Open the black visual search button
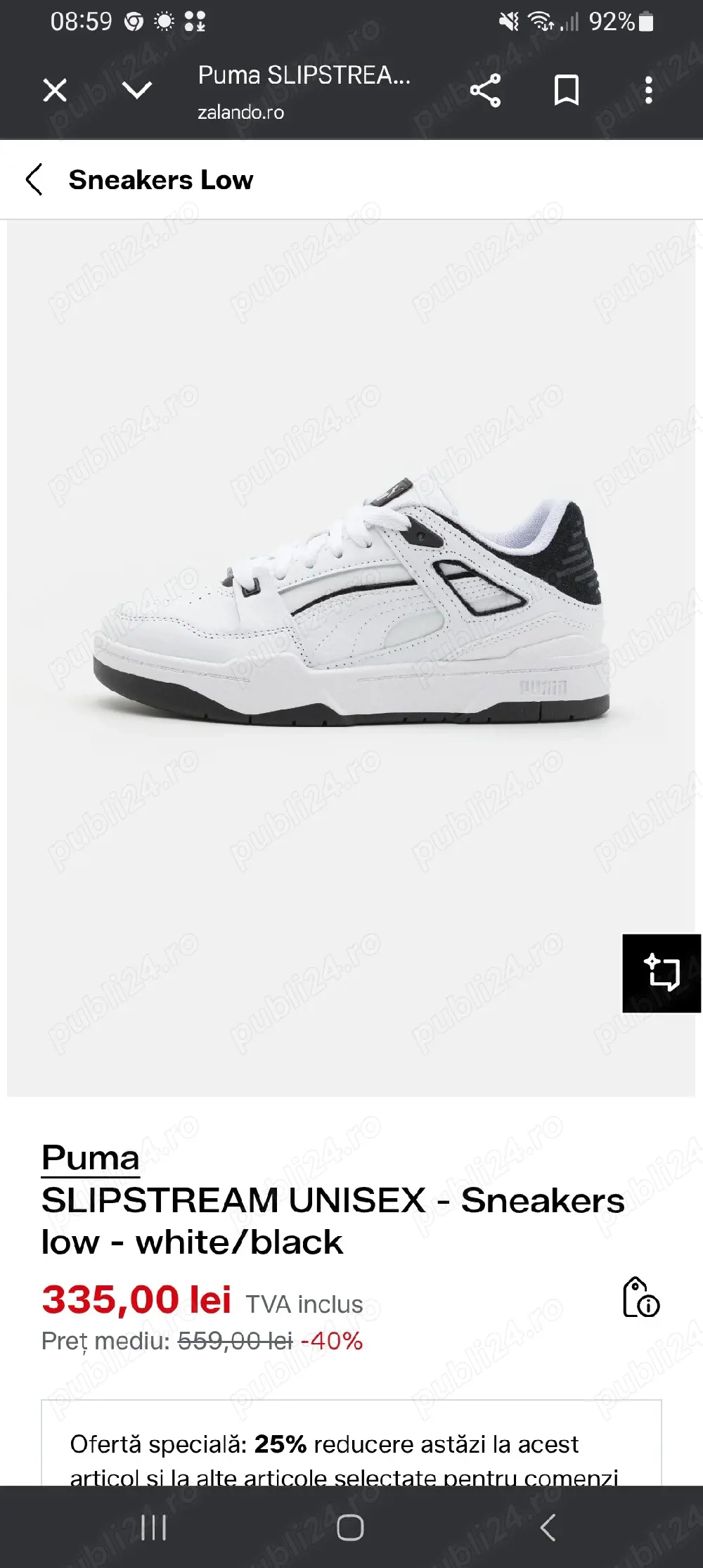Image resolution: width=703 pixels, height=1568 pixels. click(662, 973)
